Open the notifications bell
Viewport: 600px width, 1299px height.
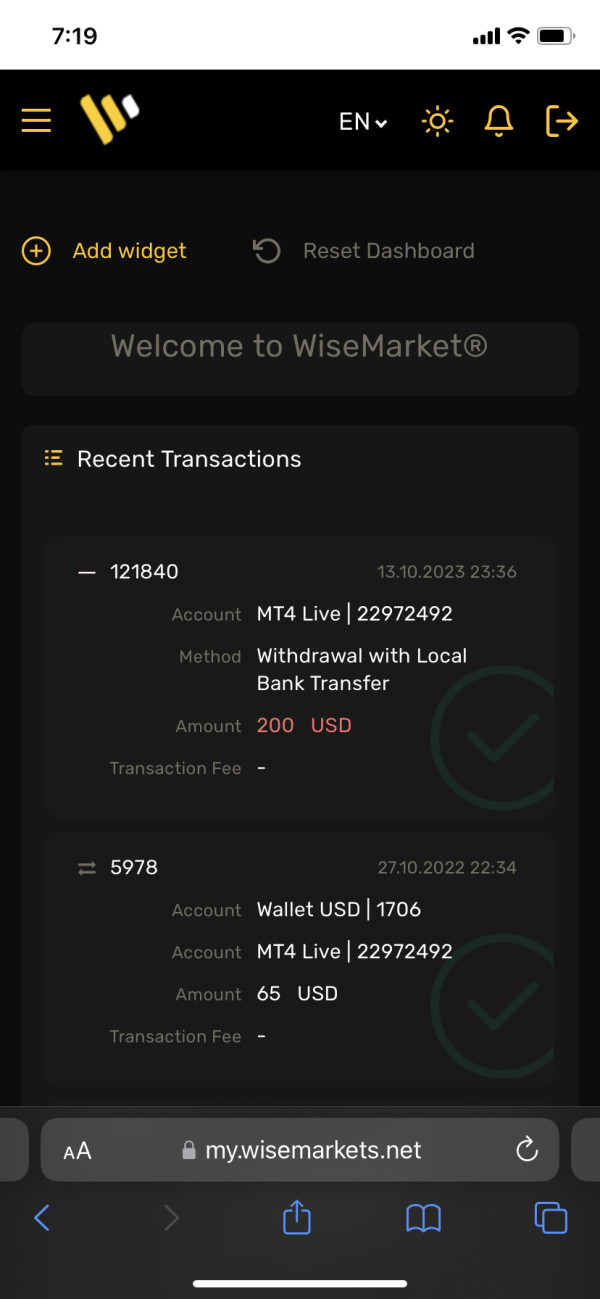tap(499, 122)
